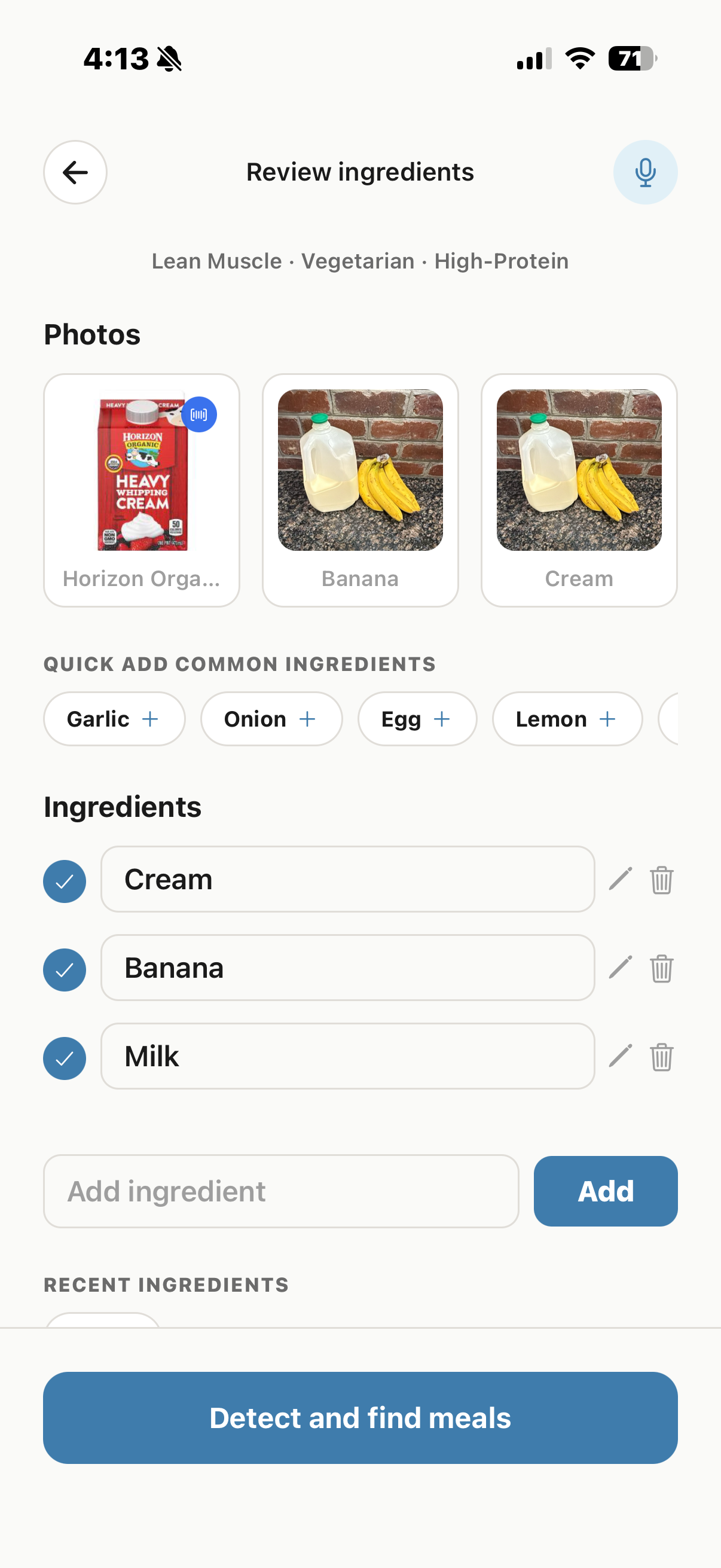Open the photo labeled Cream
This screenshot has width=721, height=1568.
579,490
